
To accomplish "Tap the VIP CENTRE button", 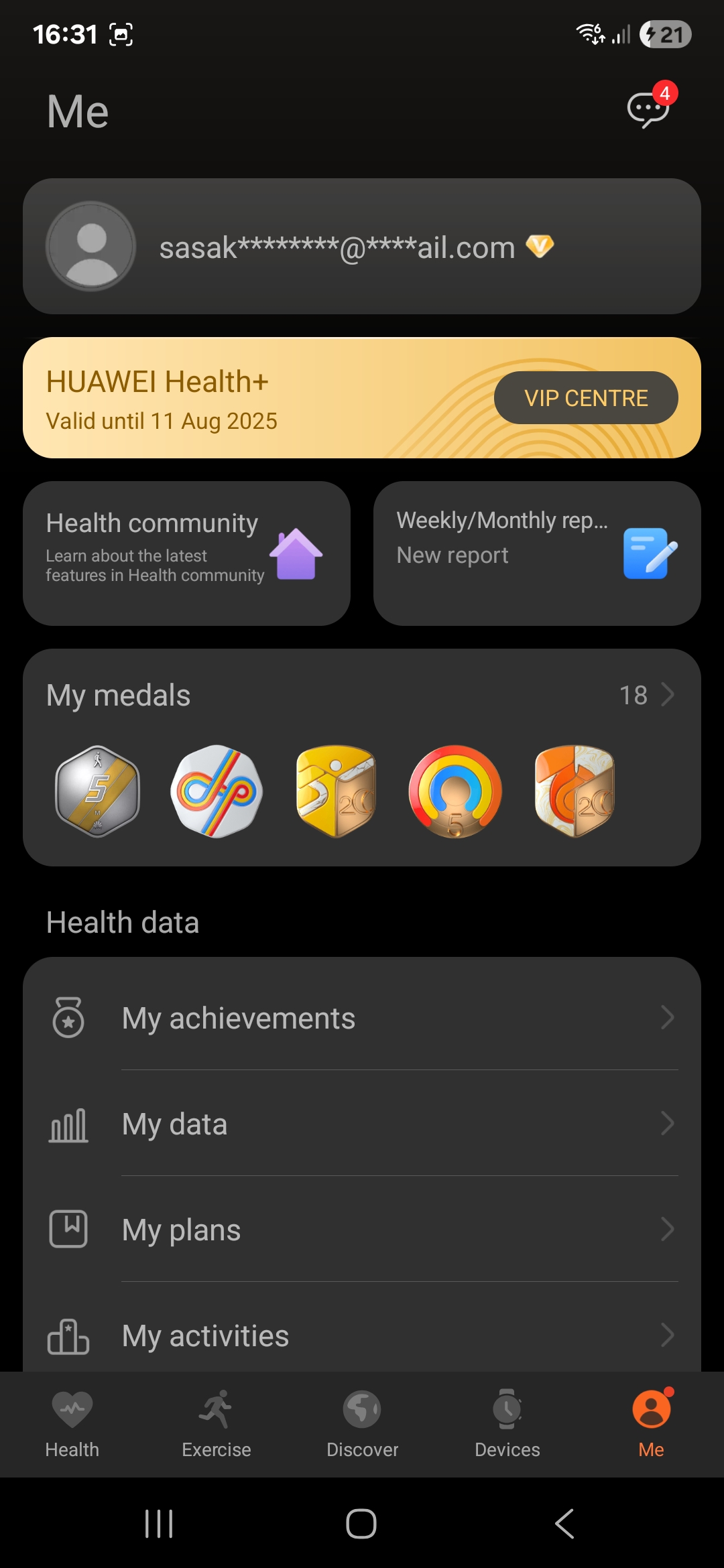I will tap(586, 398).
